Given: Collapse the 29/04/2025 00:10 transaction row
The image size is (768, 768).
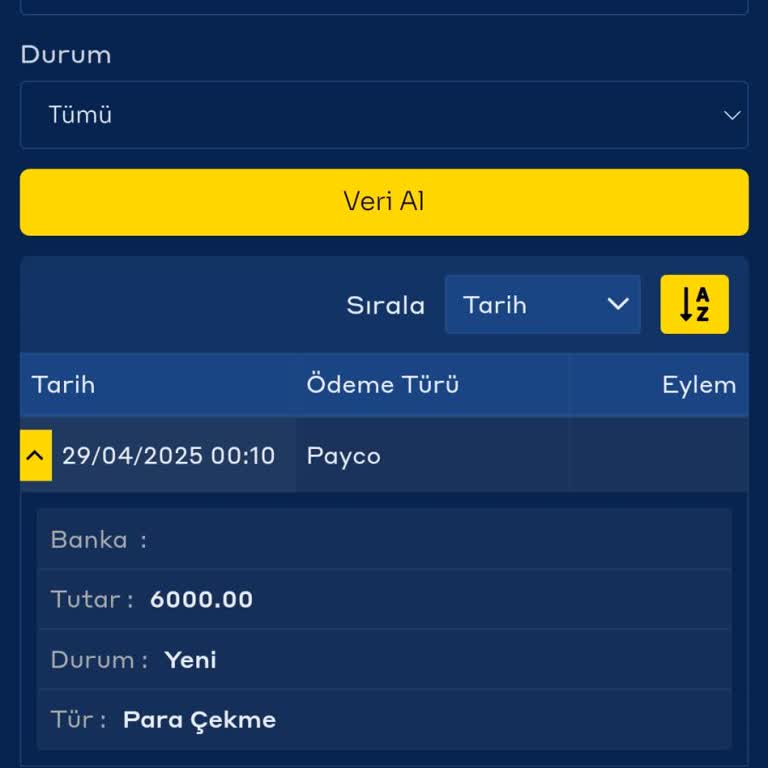Looking at the screenshot, I should click(35, 456).
